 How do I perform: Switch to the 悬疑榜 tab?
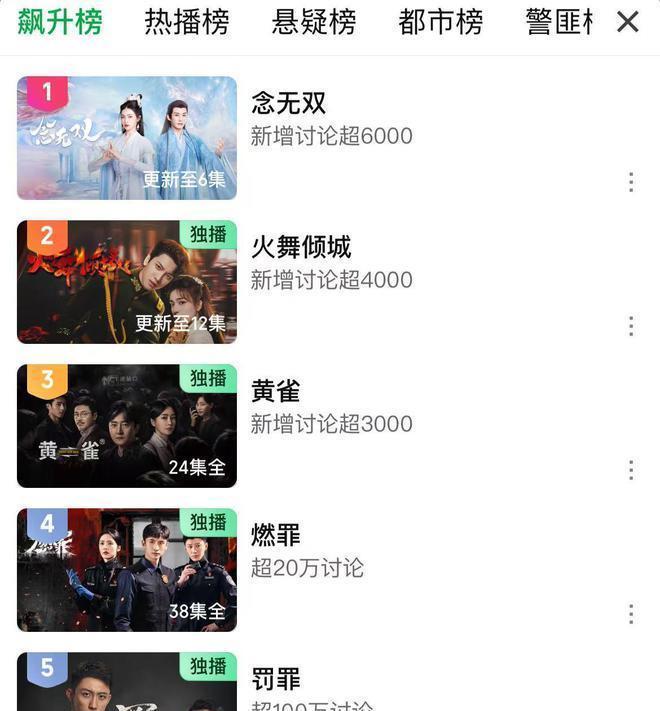click(314, 22)
